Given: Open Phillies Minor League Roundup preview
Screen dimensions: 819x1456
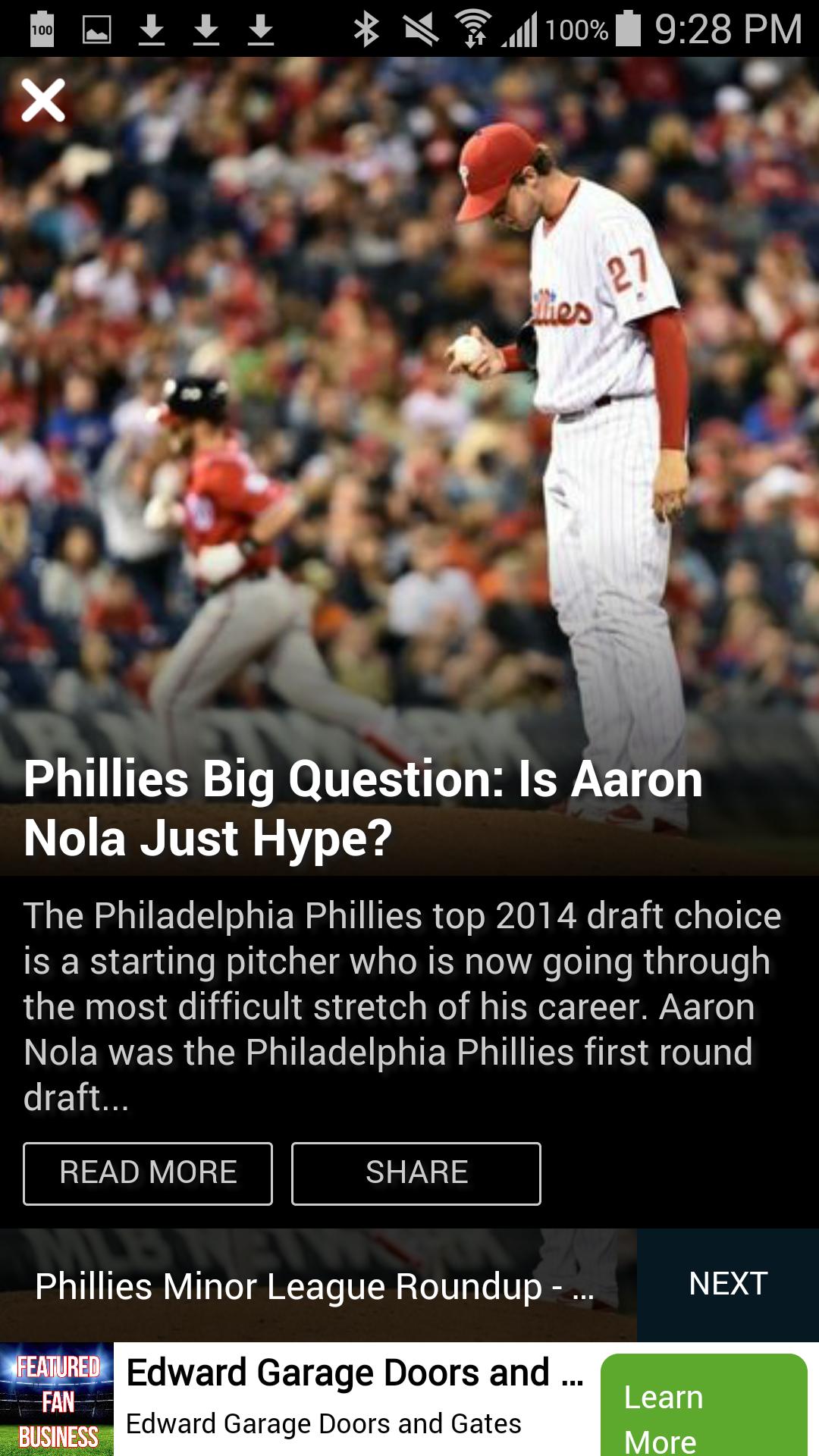Looking at the screenshot, I should (x=315, y=1287).
